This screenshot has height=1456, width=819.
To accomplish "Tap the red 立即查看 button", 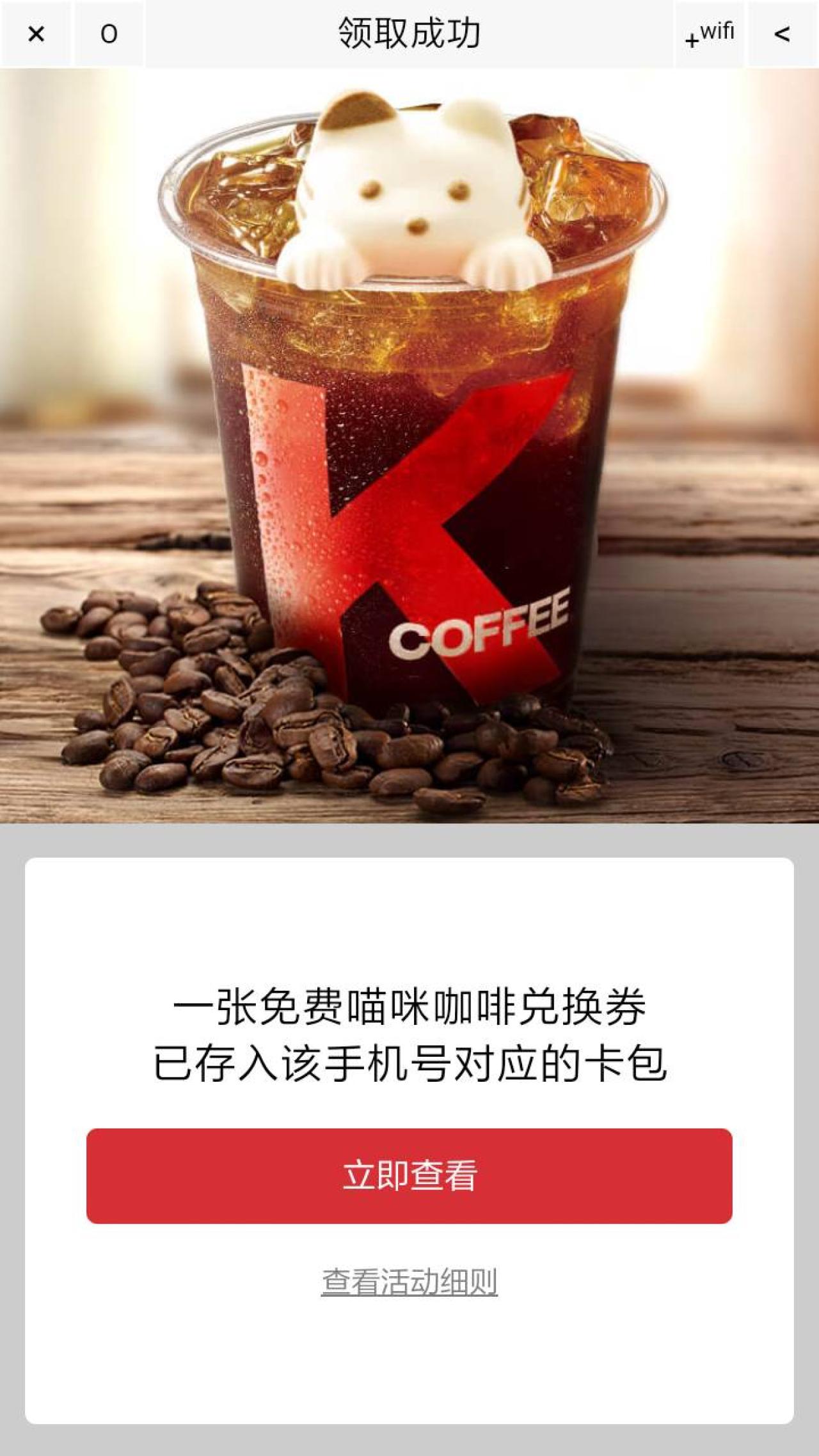I will coord(409,1176).
